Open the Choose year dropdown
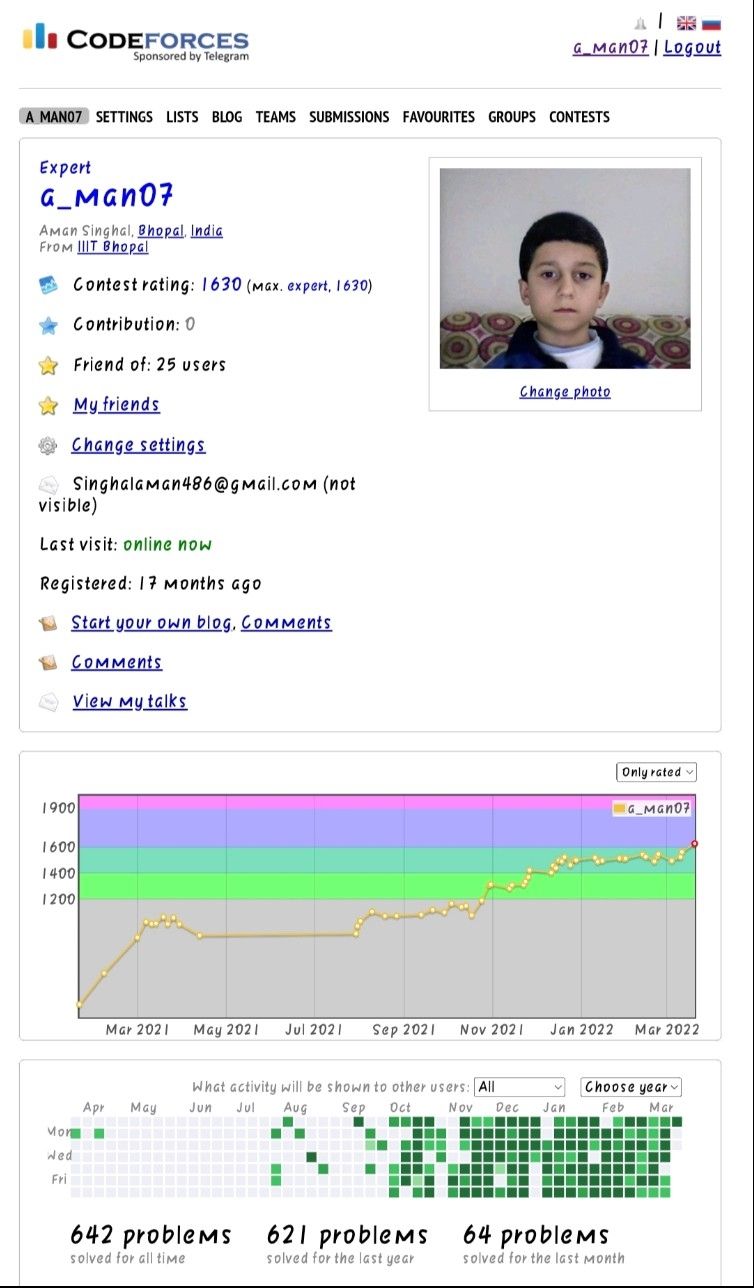754x1288 pixels. tap(631, 1087)
